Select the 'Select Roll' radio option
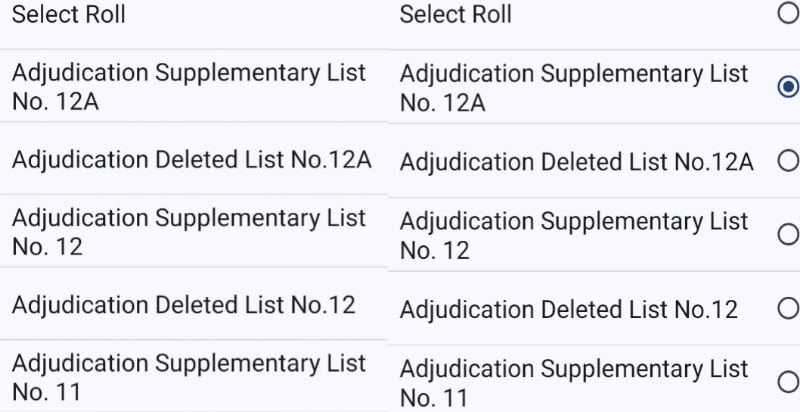800x412 pixels. click(787, 15)
